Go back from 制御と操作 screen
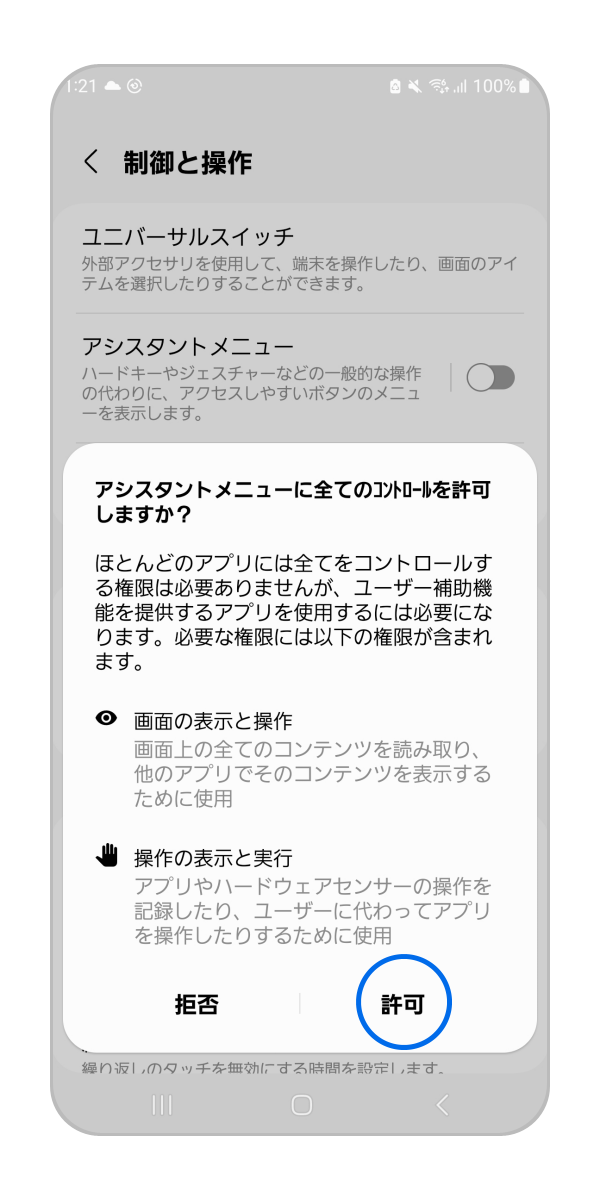The image size is (600, 1200). [91, 162]
